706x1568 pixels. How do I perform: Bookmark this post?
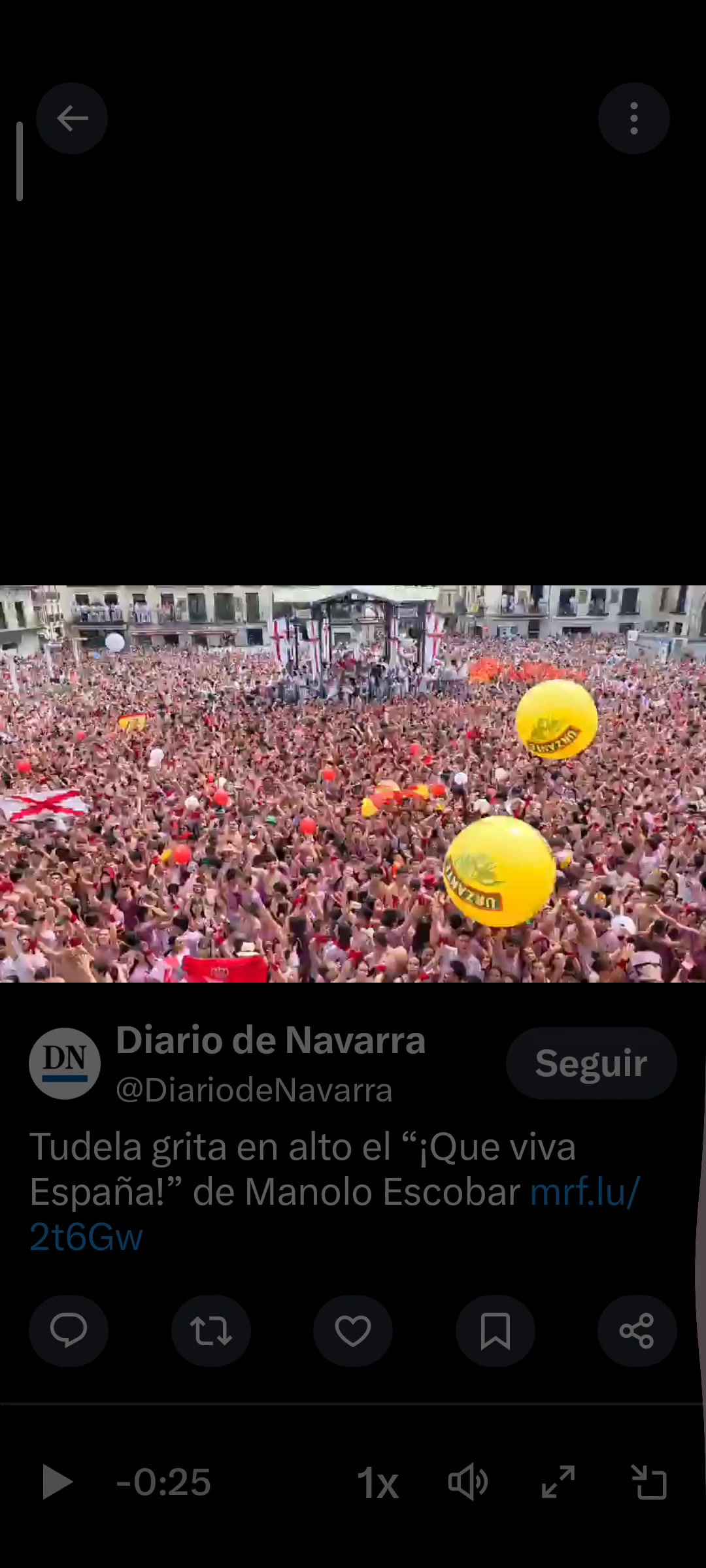(495, 1330)
